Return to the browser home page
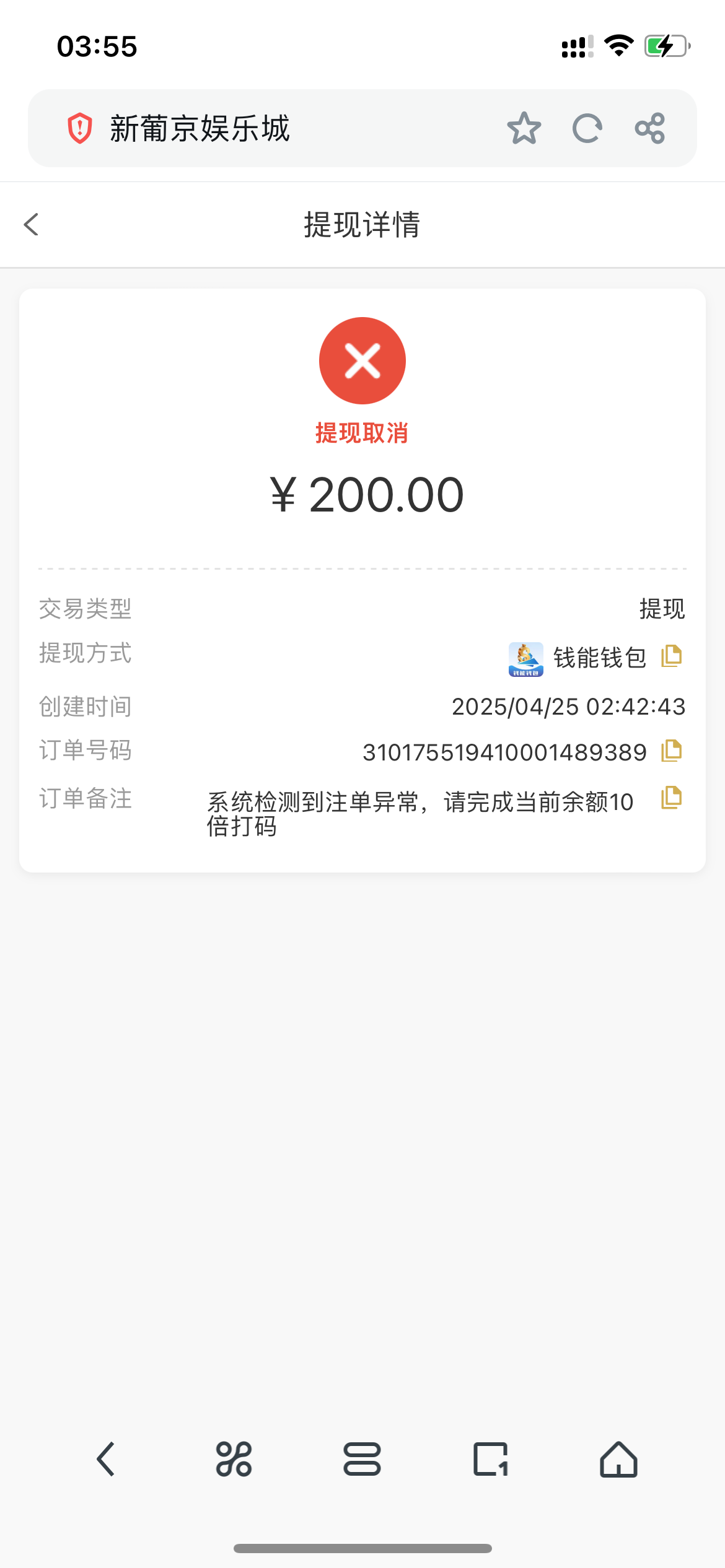The image size is (725, 1568). pyautogui.click(x=618, y=1459)
